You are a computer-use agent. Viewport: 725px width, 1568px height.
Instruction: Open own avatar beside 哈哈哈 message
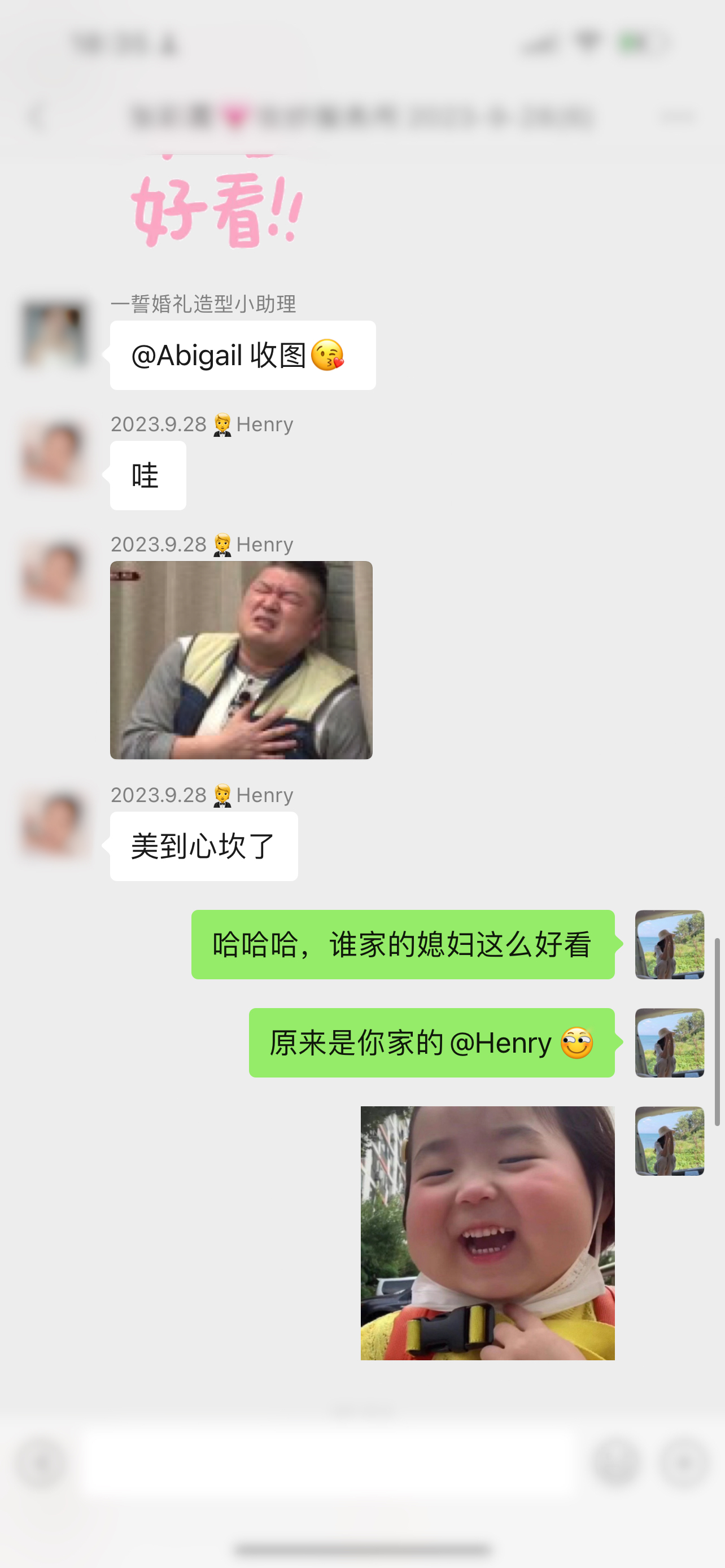pyautogui.click(x=670, y=944)
